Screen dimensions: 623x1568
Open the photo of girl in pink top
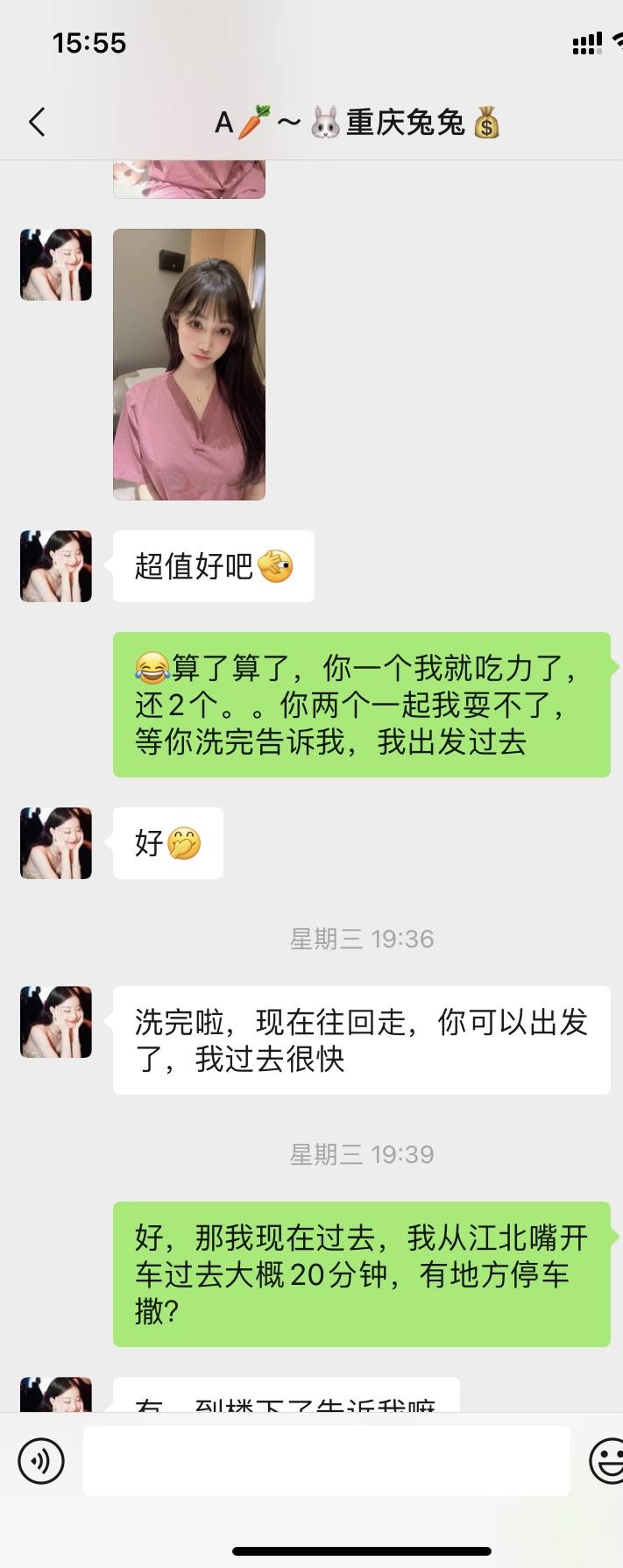coord(189,365)
